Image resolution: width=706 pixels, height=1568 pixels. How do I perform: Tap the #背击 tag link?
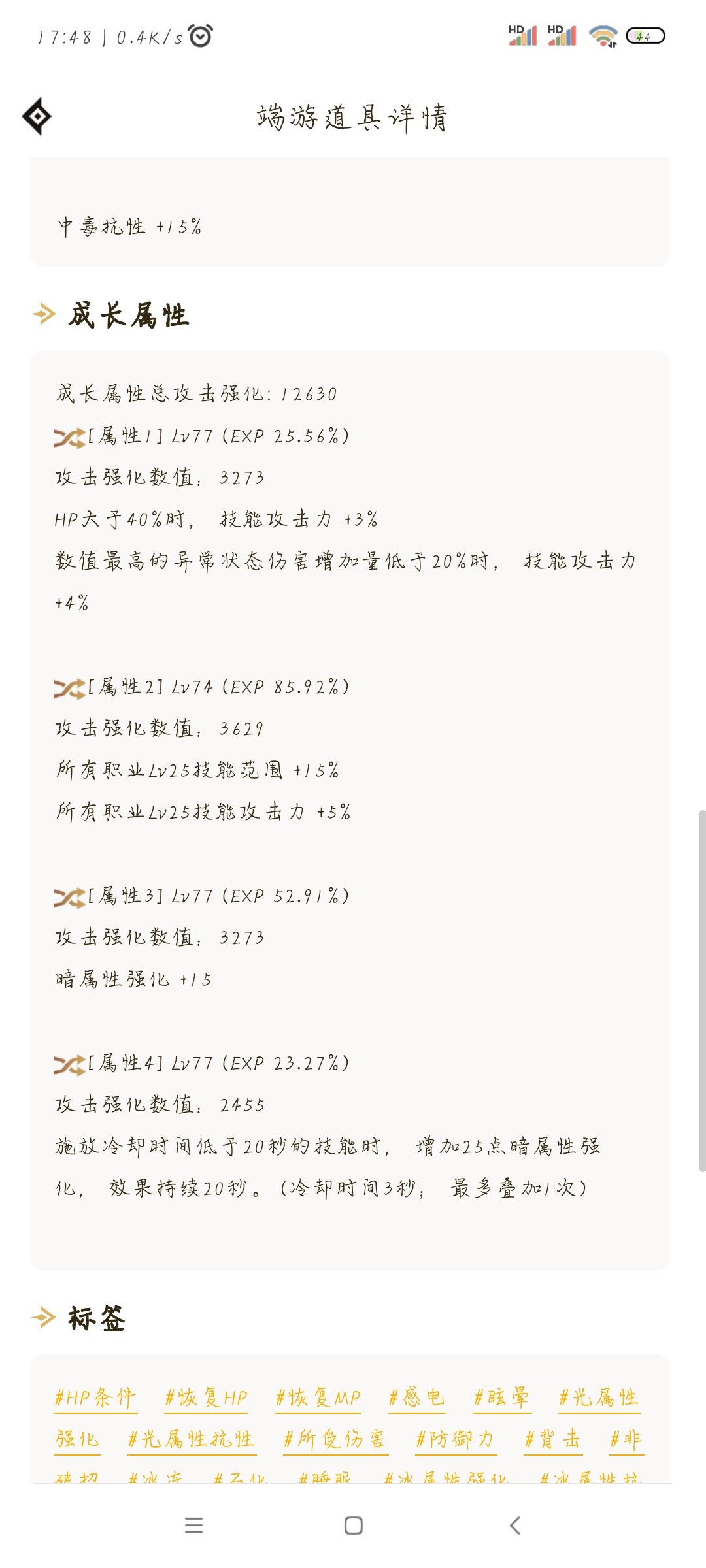pyautogui.click(x=553, y=1439)
